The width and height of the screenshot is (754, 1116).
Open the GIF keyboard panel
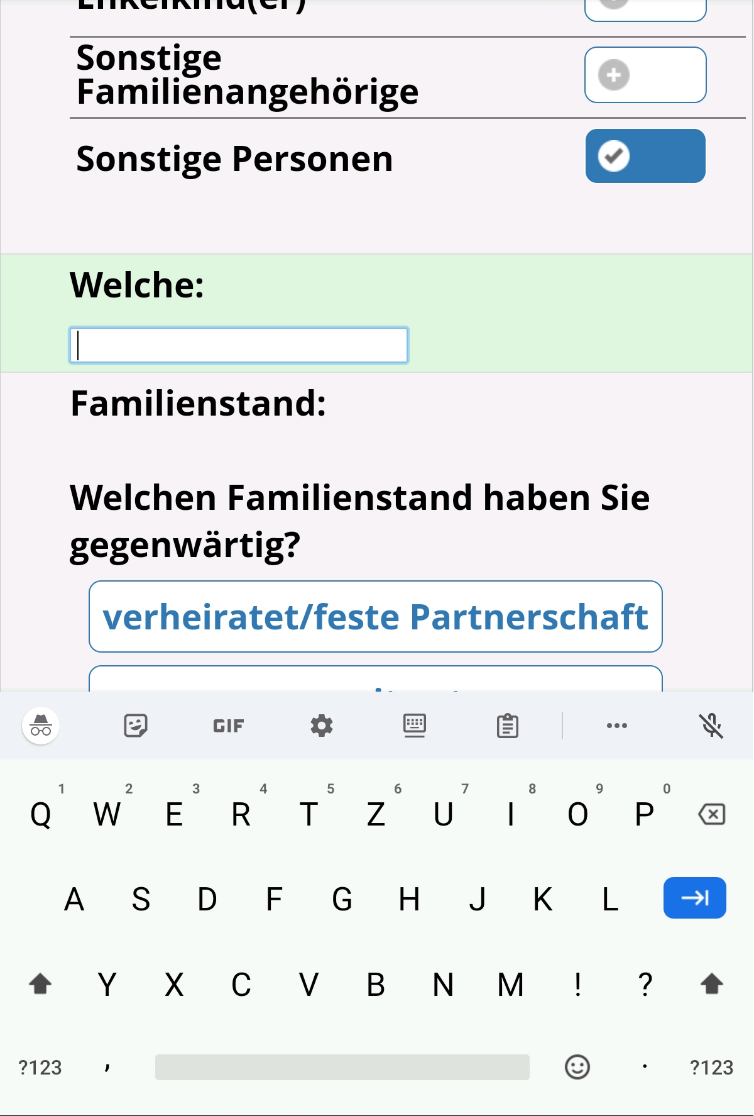[228, 726]
